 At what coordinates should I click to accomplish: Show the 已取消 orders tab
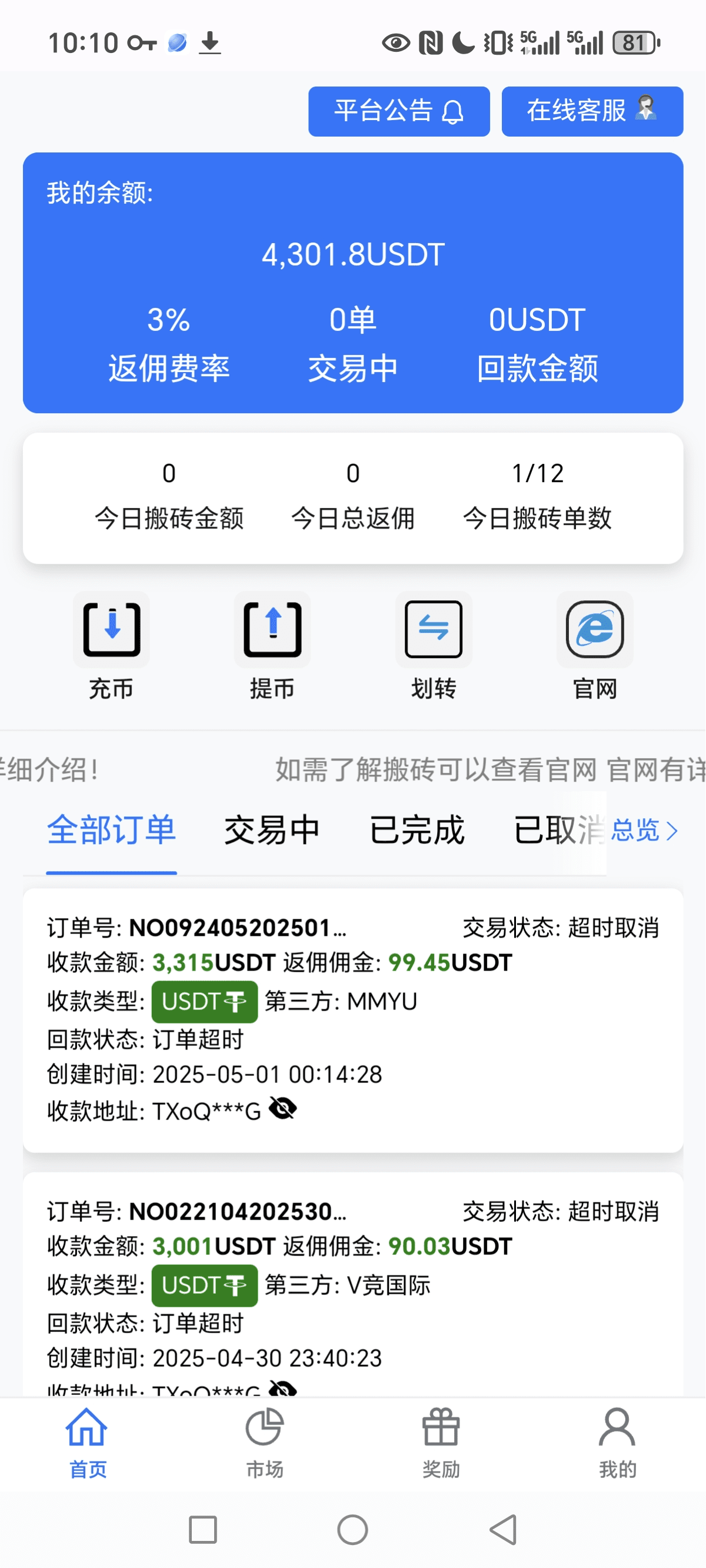tap(560, 830)
